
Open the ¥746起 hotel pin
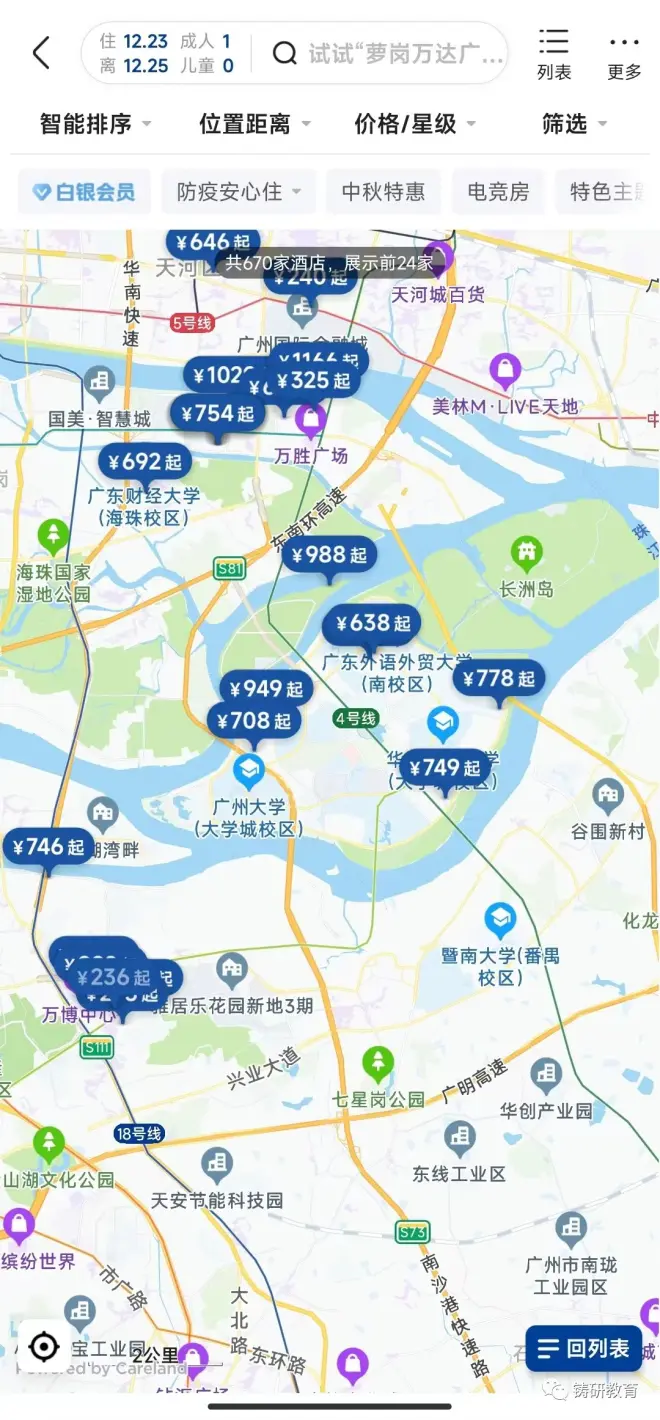49,847
